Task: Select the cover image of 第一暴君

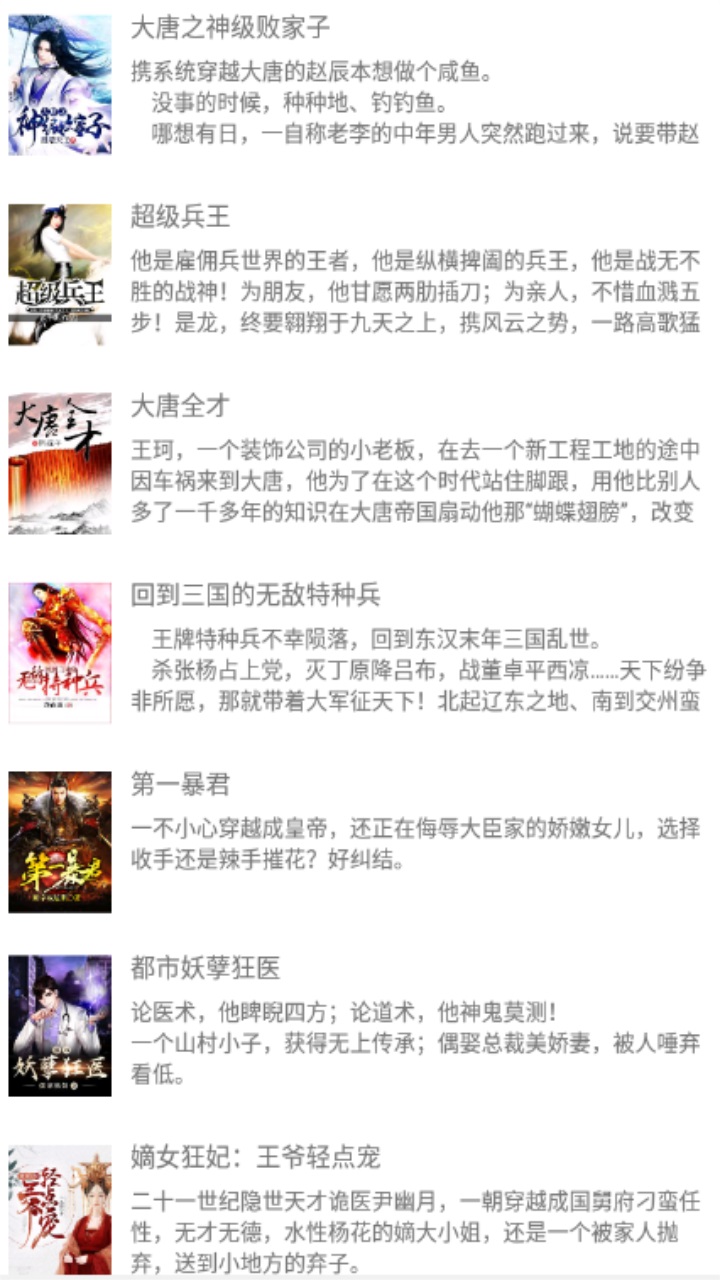Action: [60, 845]
